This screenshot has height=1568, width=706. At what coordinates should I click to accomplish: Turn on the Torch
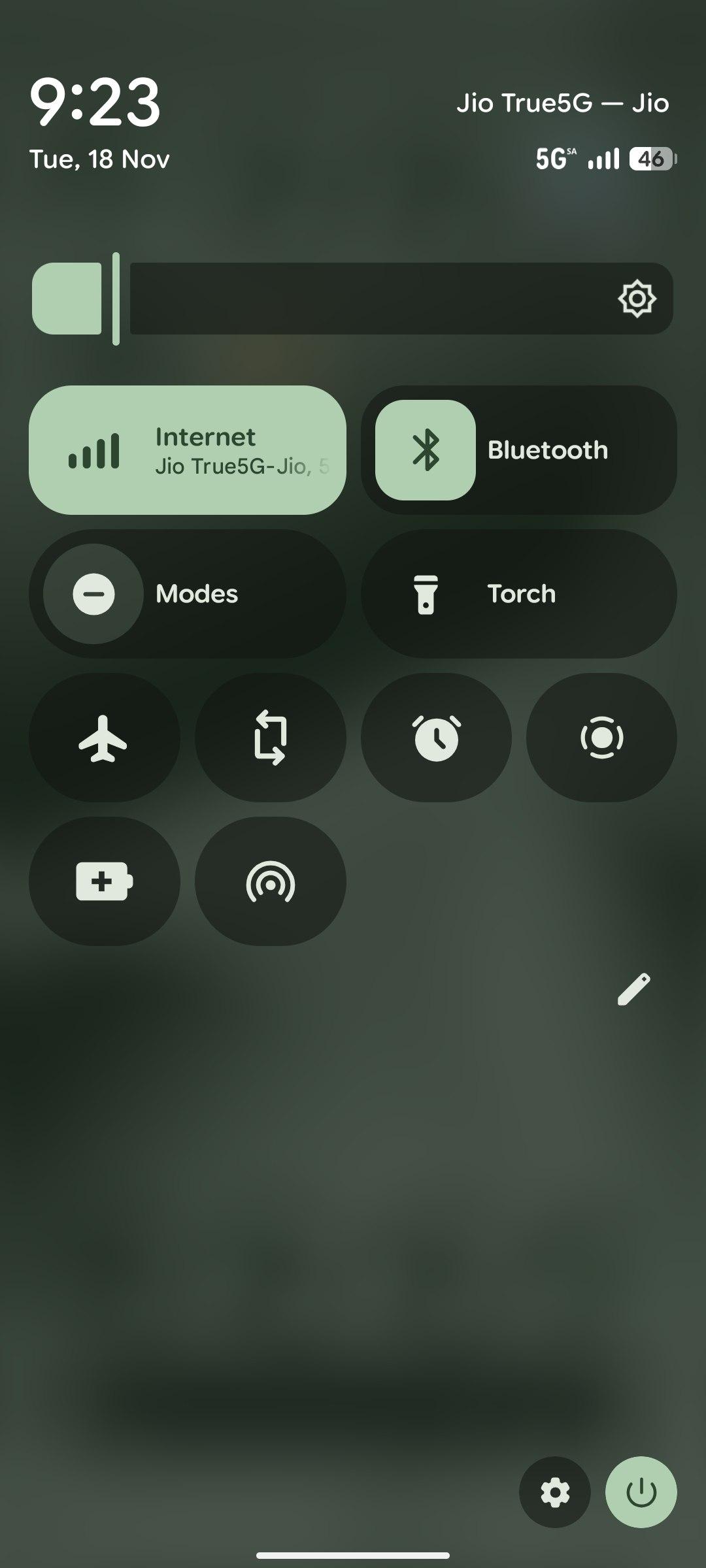[x=518, y=594]
